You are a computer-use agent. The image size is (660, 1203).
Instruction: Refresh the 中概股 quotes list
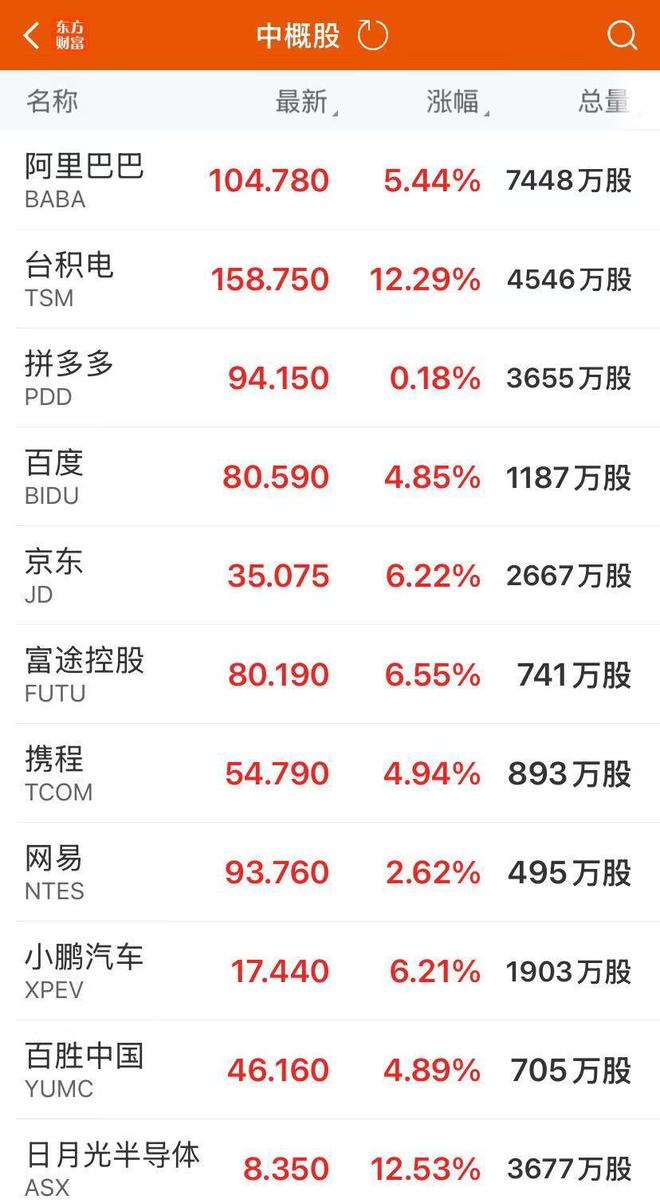(373, 36)
